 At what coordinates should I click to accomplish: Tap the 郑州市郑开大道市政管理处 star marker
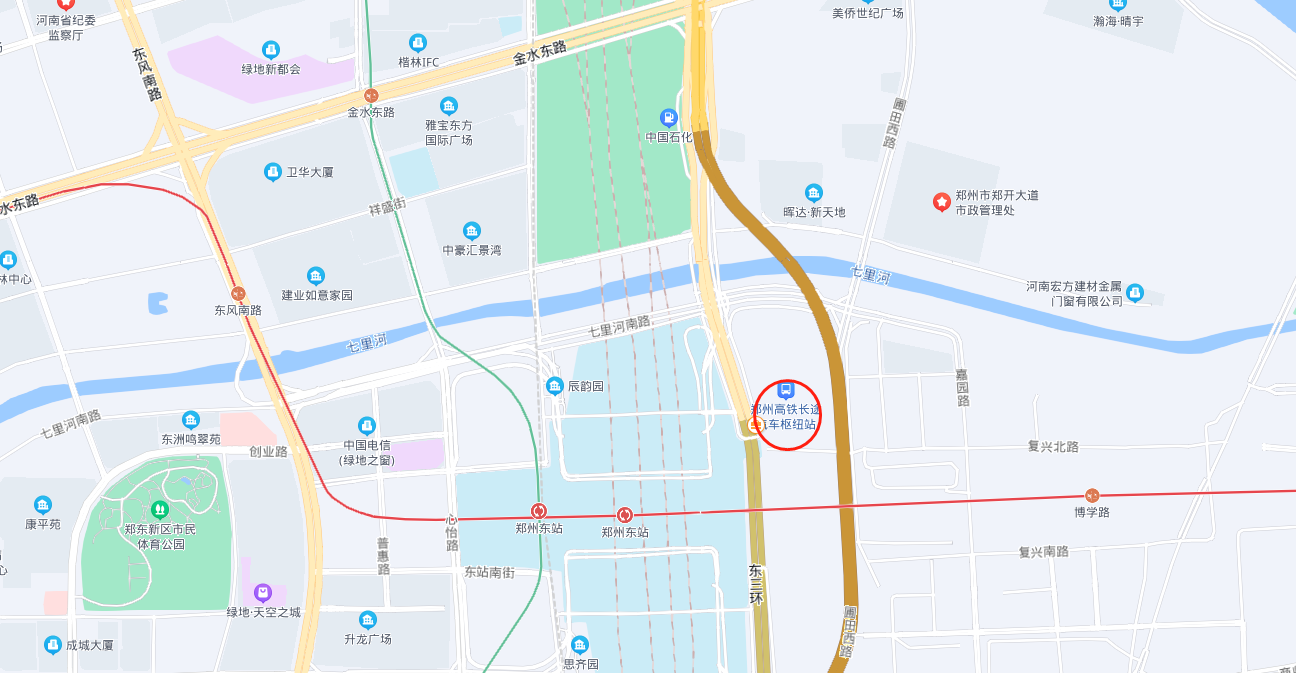click(x=941, y=202)
